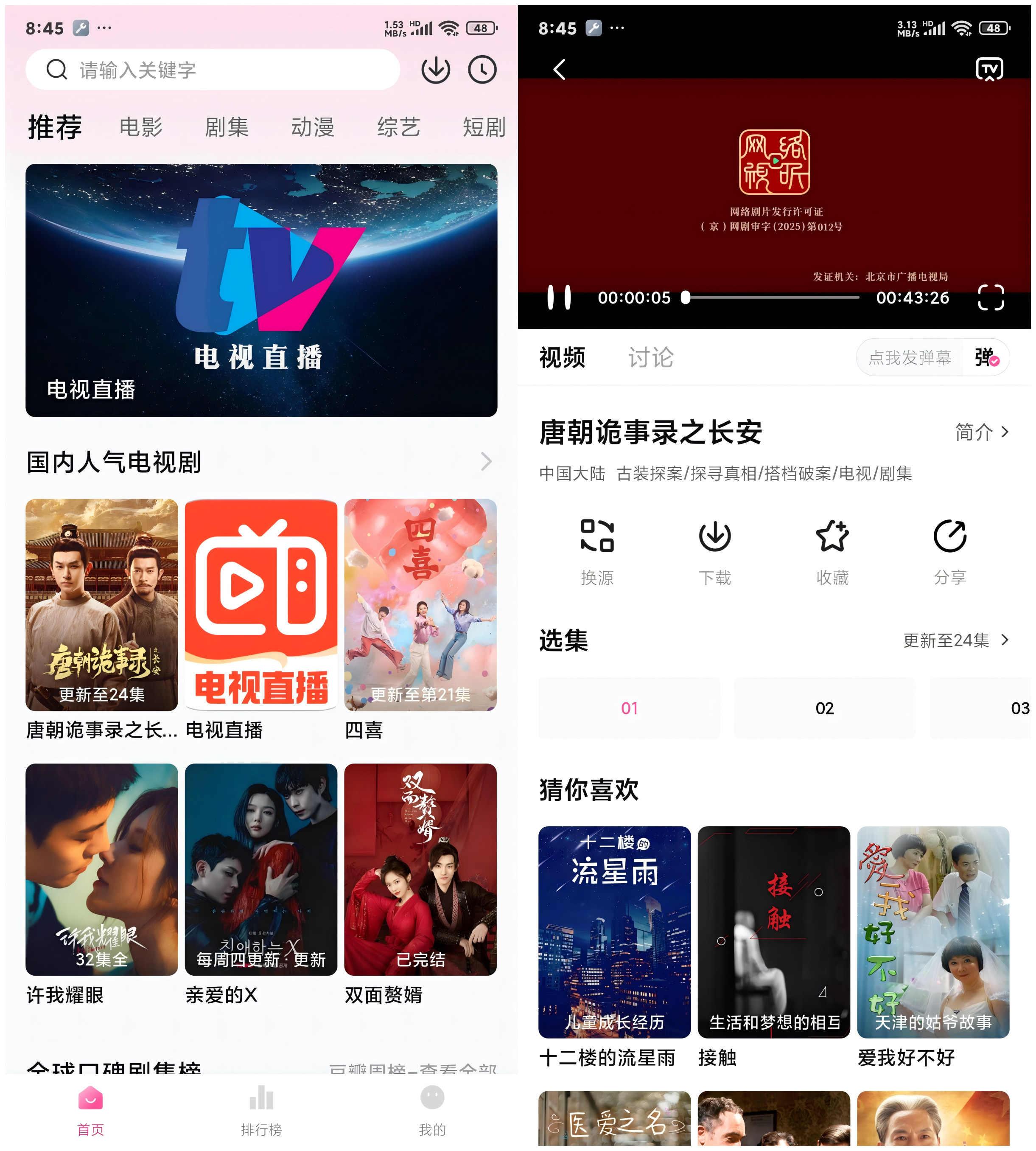Click the cast to TV icon in player

(x=989, y=68)
